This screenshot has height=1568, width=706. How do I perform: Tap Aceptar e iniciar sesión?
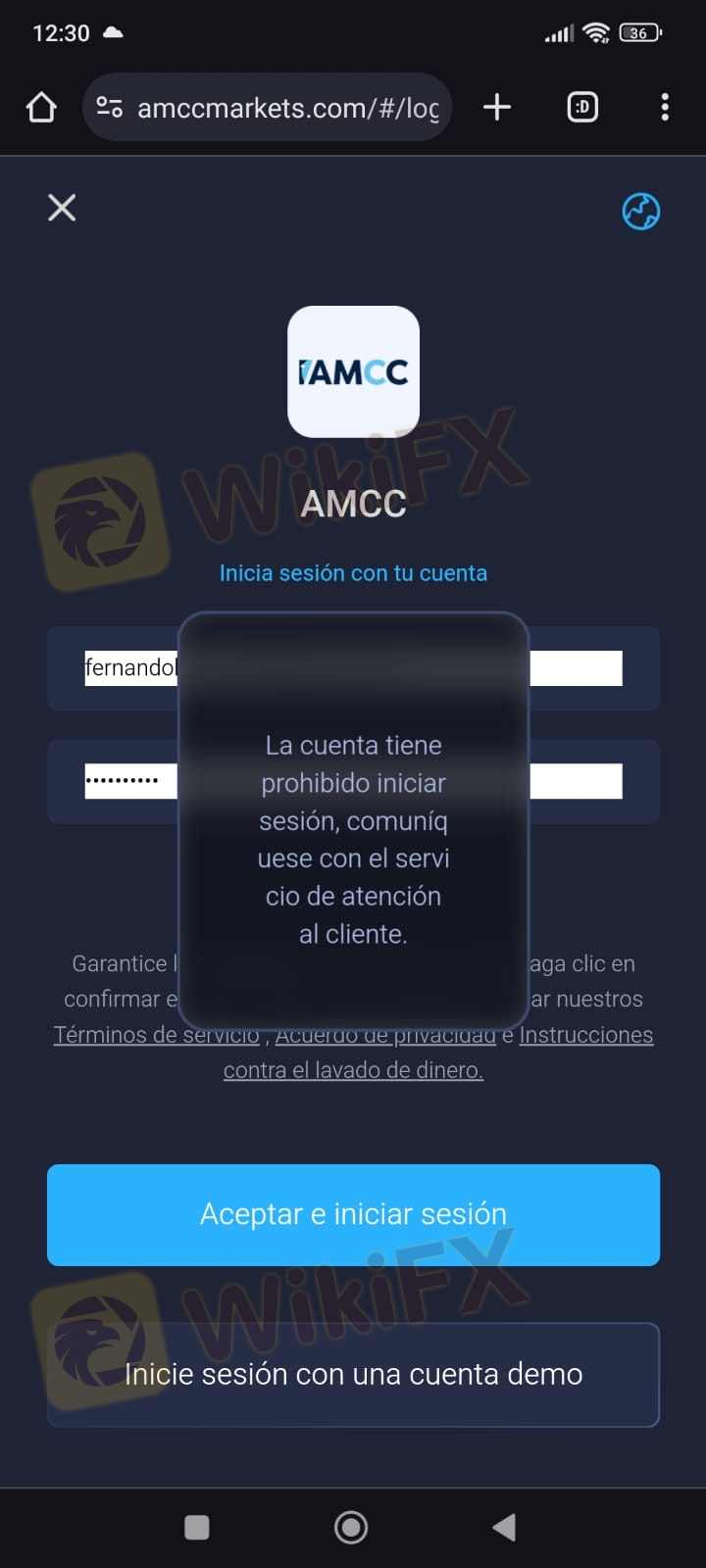click(x=353, y=1214)
